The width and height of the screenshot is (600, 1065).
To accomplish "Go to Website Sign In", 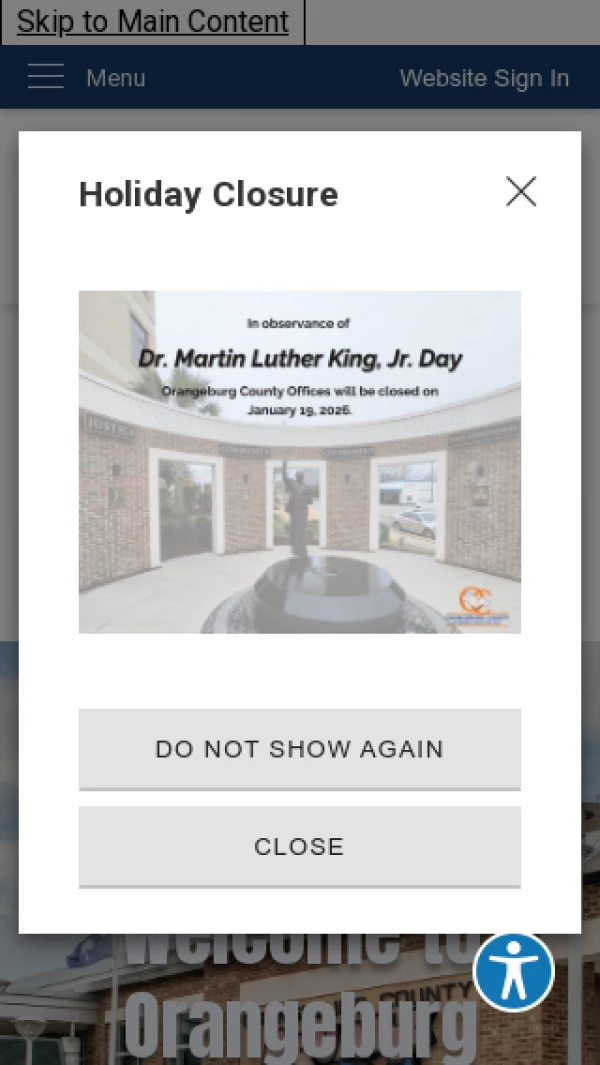I will pyautogui.click(x=484, y=78).
